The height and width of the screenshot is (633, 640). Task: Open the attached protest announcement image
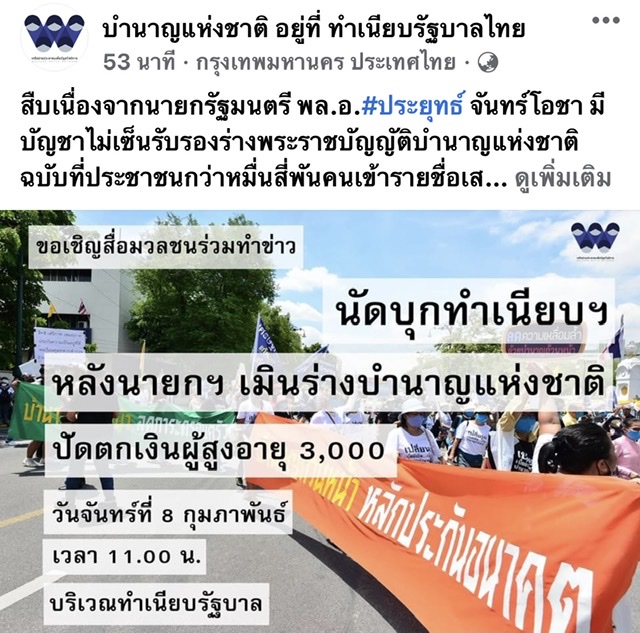click(320, 420)
